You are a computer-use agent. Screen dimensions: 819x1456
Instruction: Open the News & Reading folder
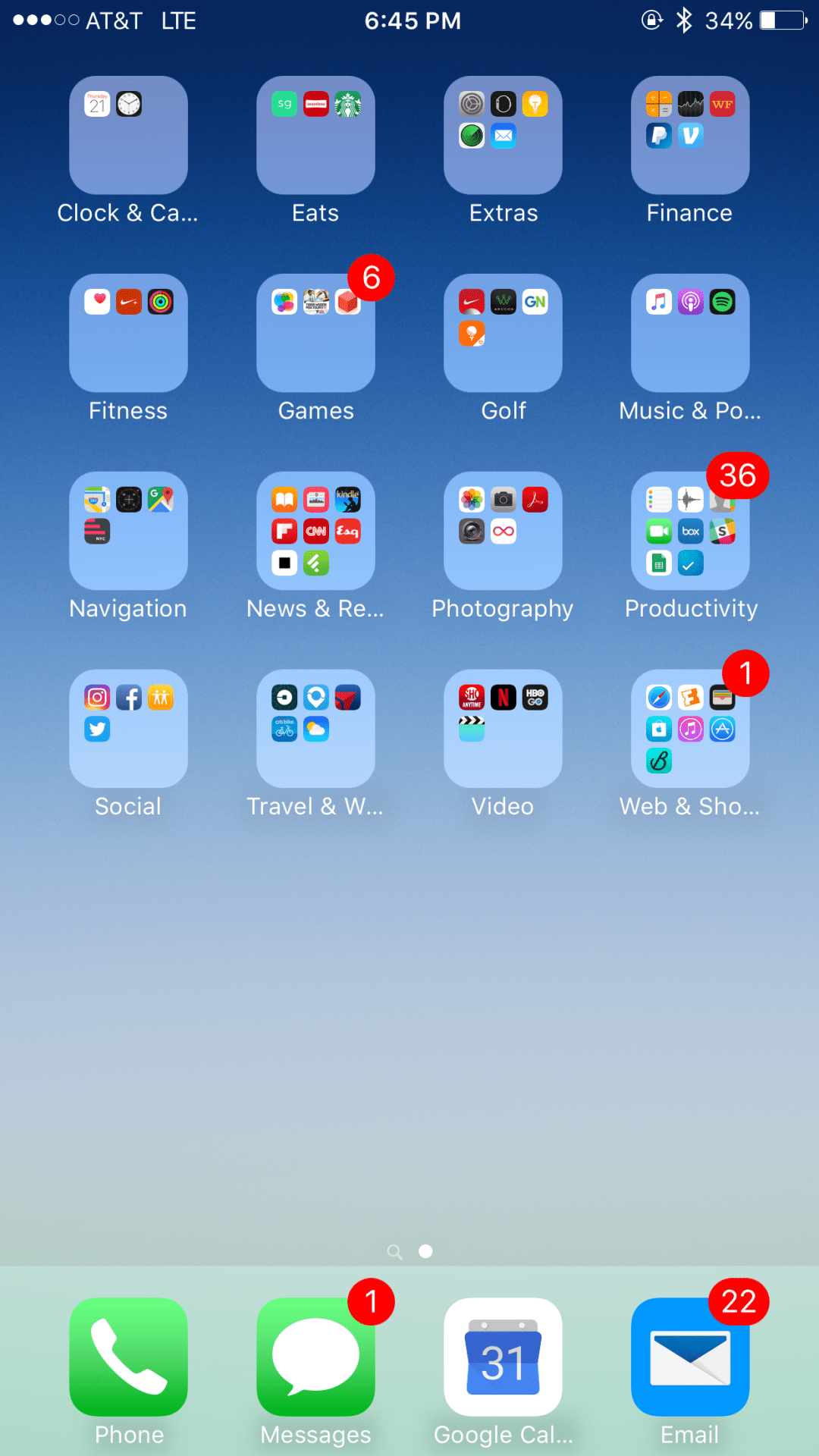[x=315, y=531]
